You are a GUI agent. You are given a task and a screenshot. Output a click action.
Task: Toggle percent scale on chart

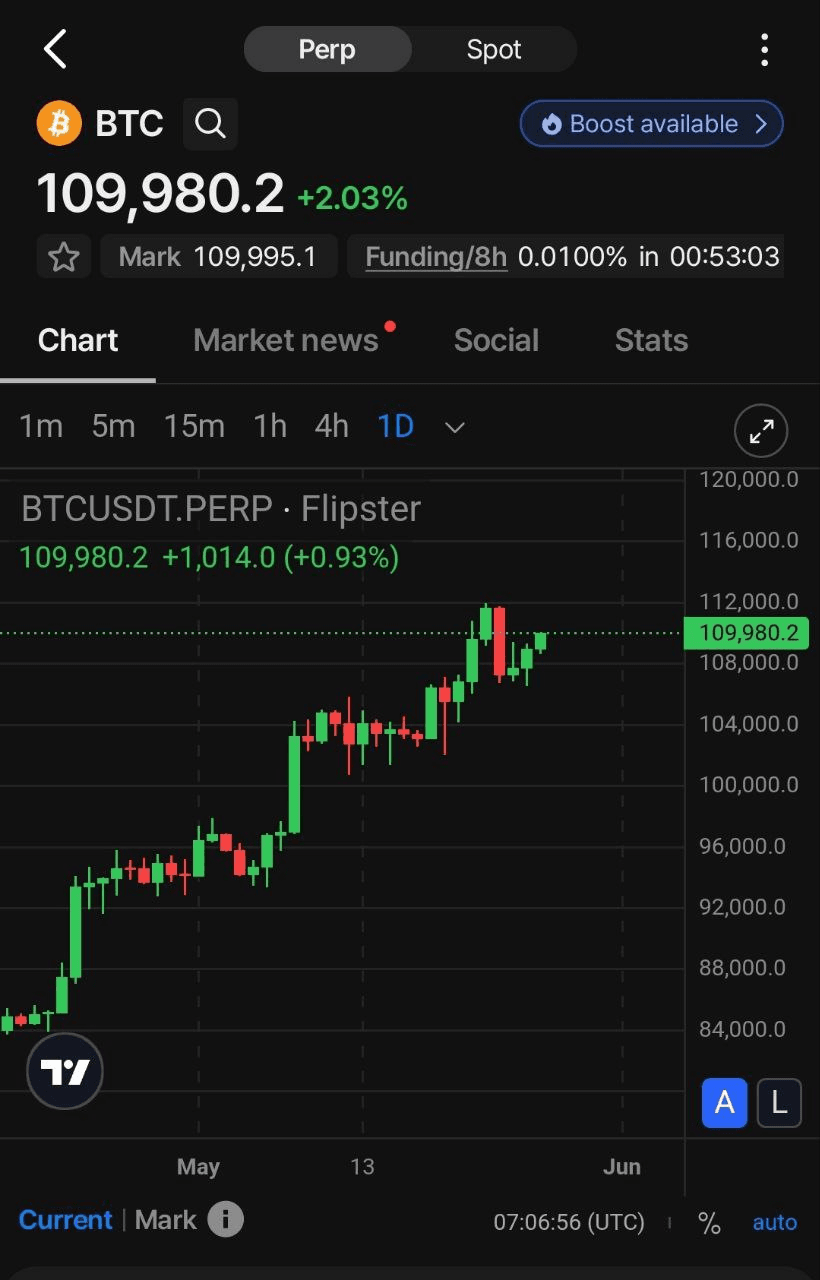(x=709, y=1223)
